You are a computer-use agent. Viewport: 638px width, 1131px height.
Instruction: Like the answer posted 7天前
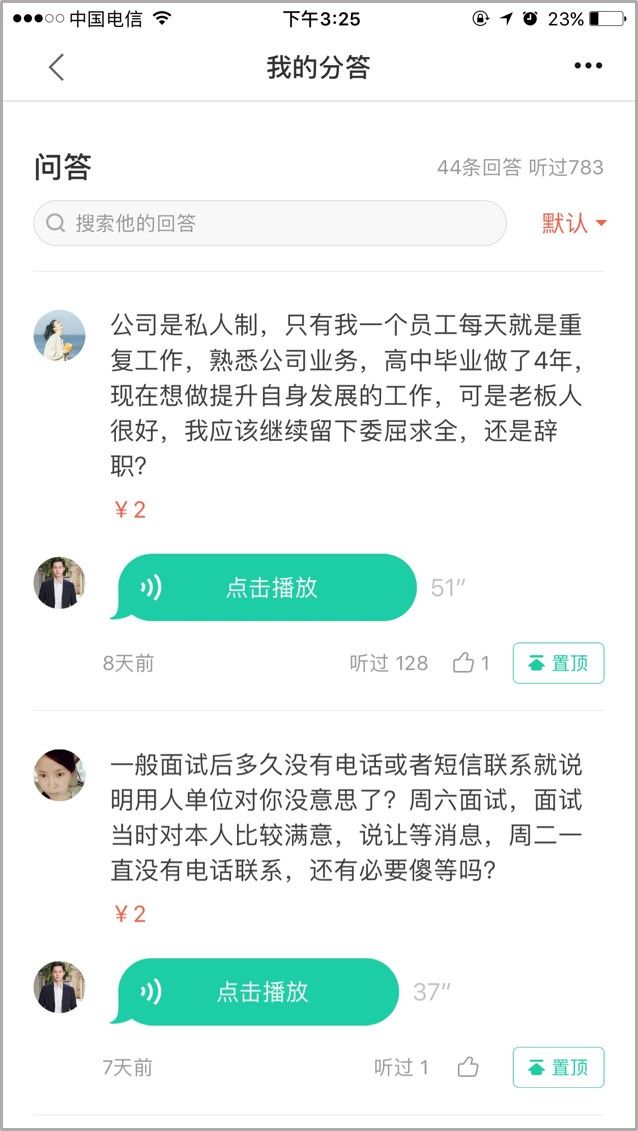tap(468, 1067)
